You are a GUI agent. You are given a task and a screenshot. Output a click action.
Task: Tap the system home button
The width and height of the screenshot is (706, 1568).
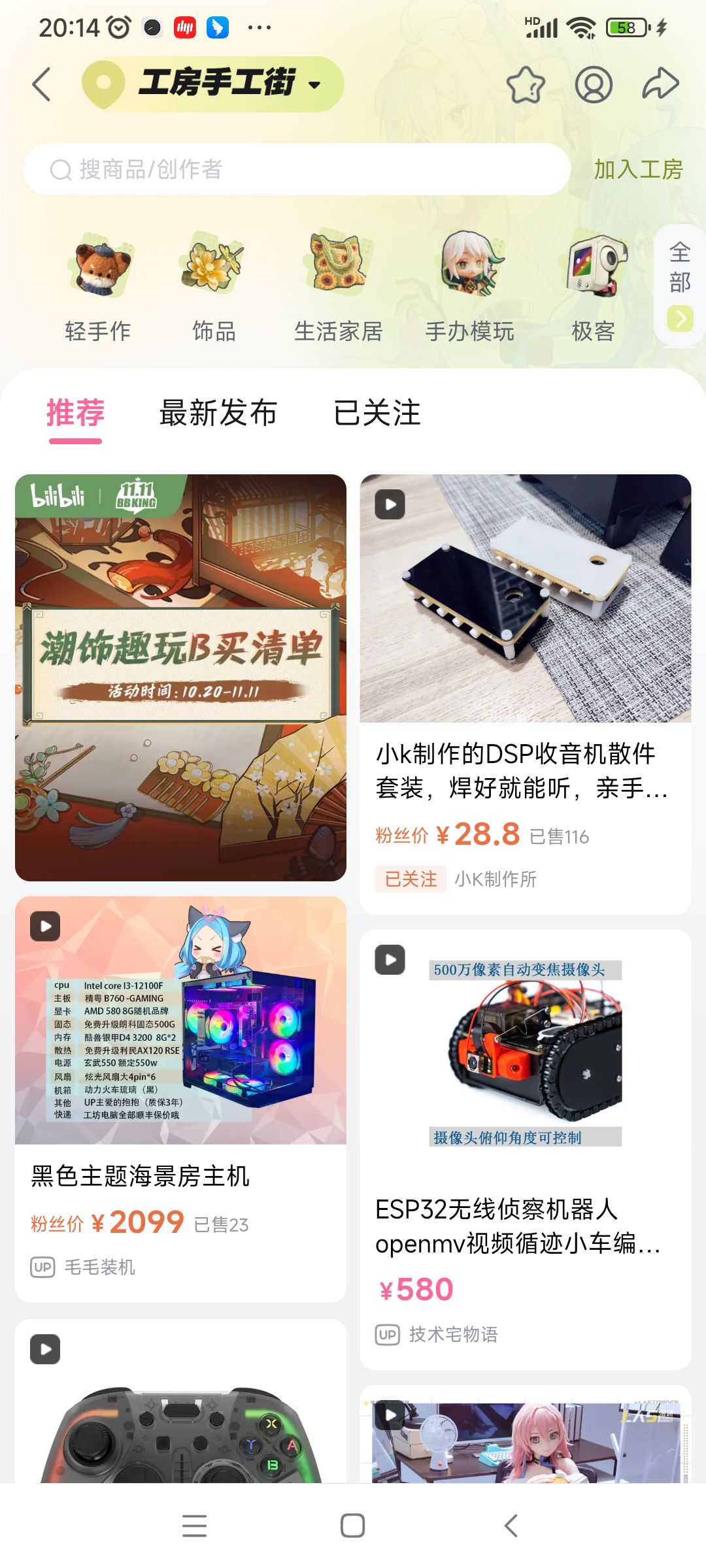click(352, 1526)
